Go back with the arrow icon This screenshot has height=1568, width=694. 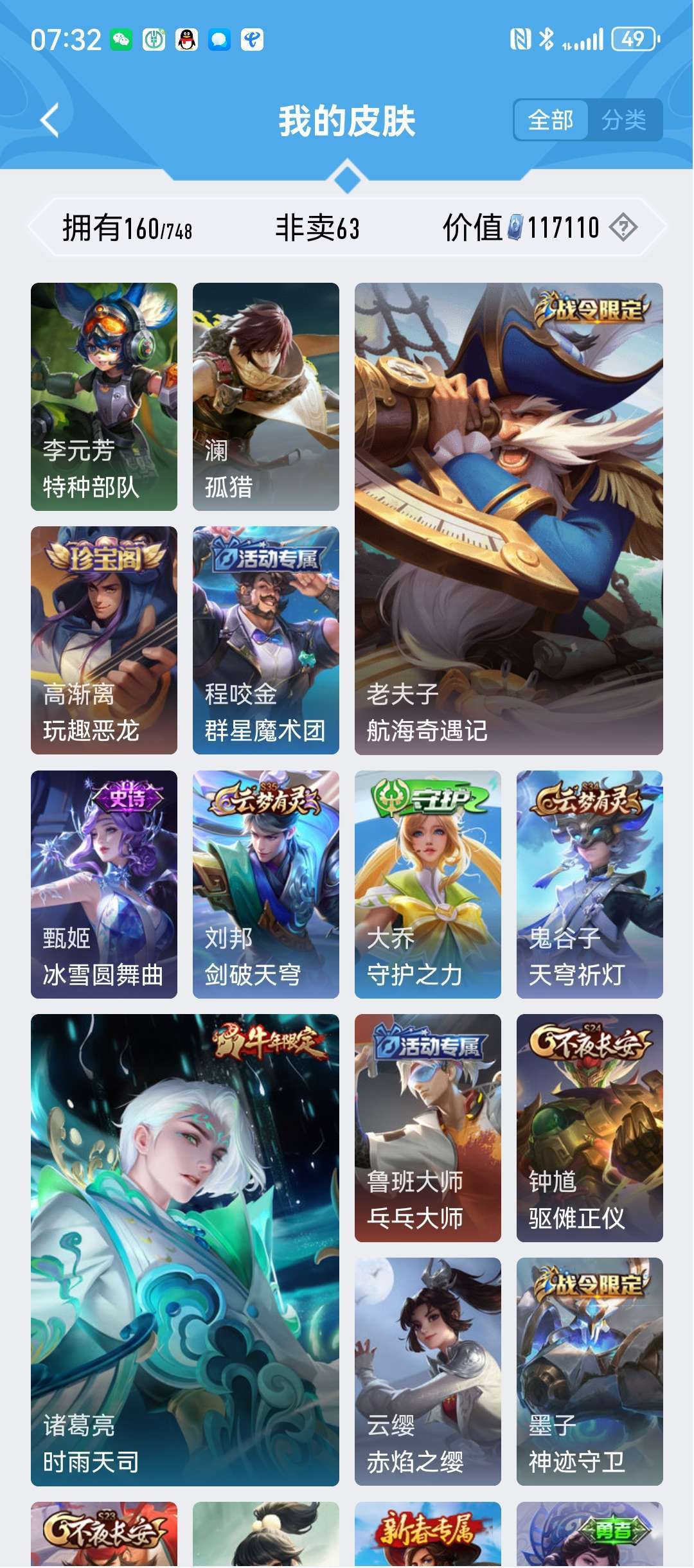(x=49, y=120)
